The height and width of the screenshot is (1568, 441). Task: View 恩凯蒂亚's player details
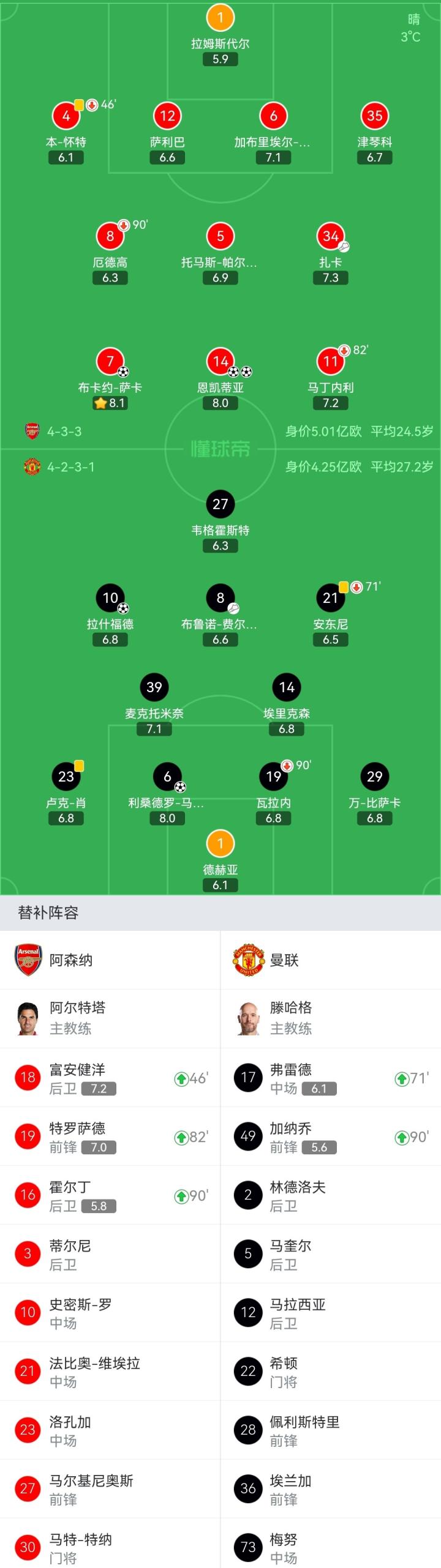221,362
